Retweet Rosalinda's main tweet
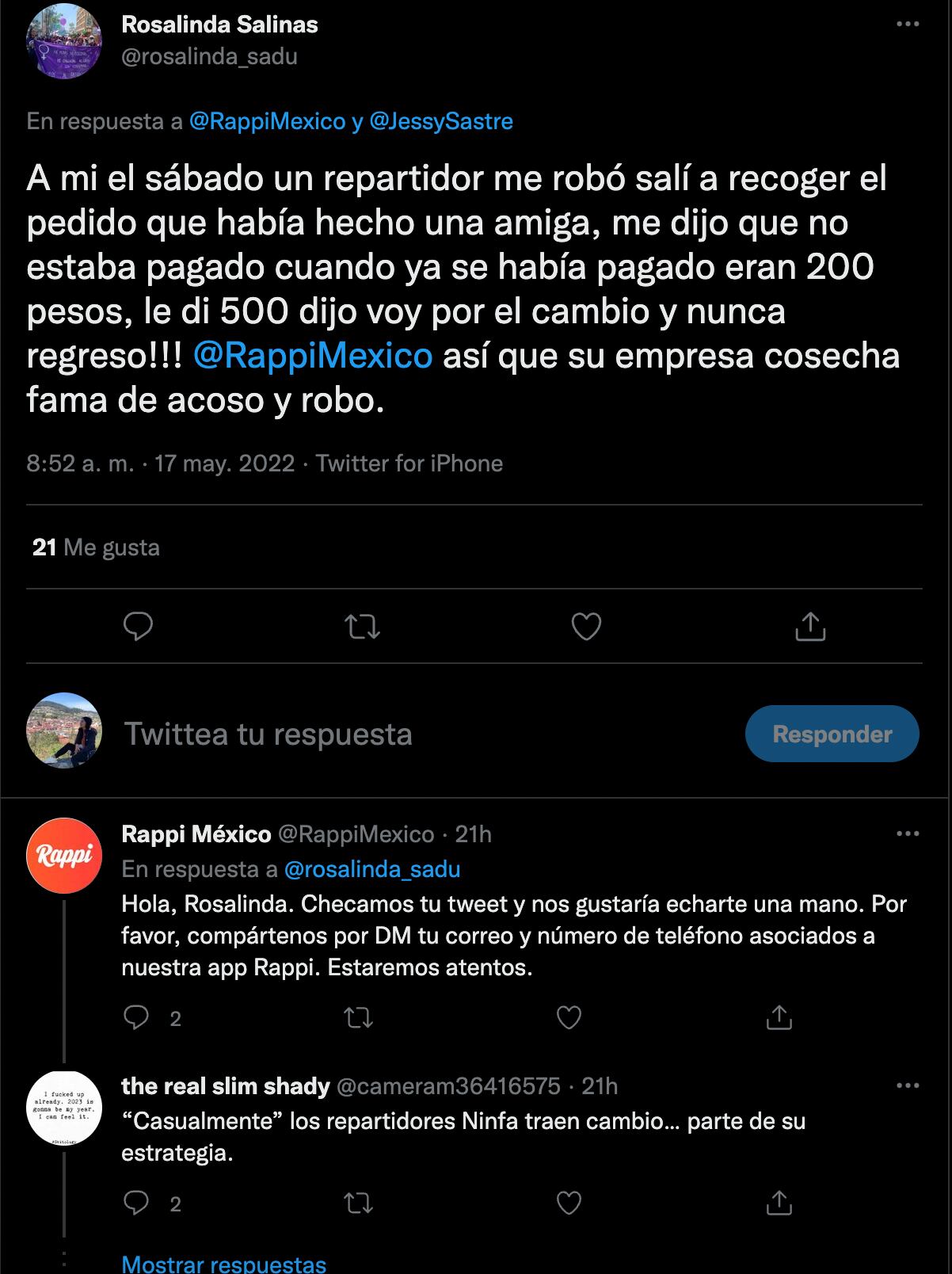The image size is (952, 1274). coord(363,627)
